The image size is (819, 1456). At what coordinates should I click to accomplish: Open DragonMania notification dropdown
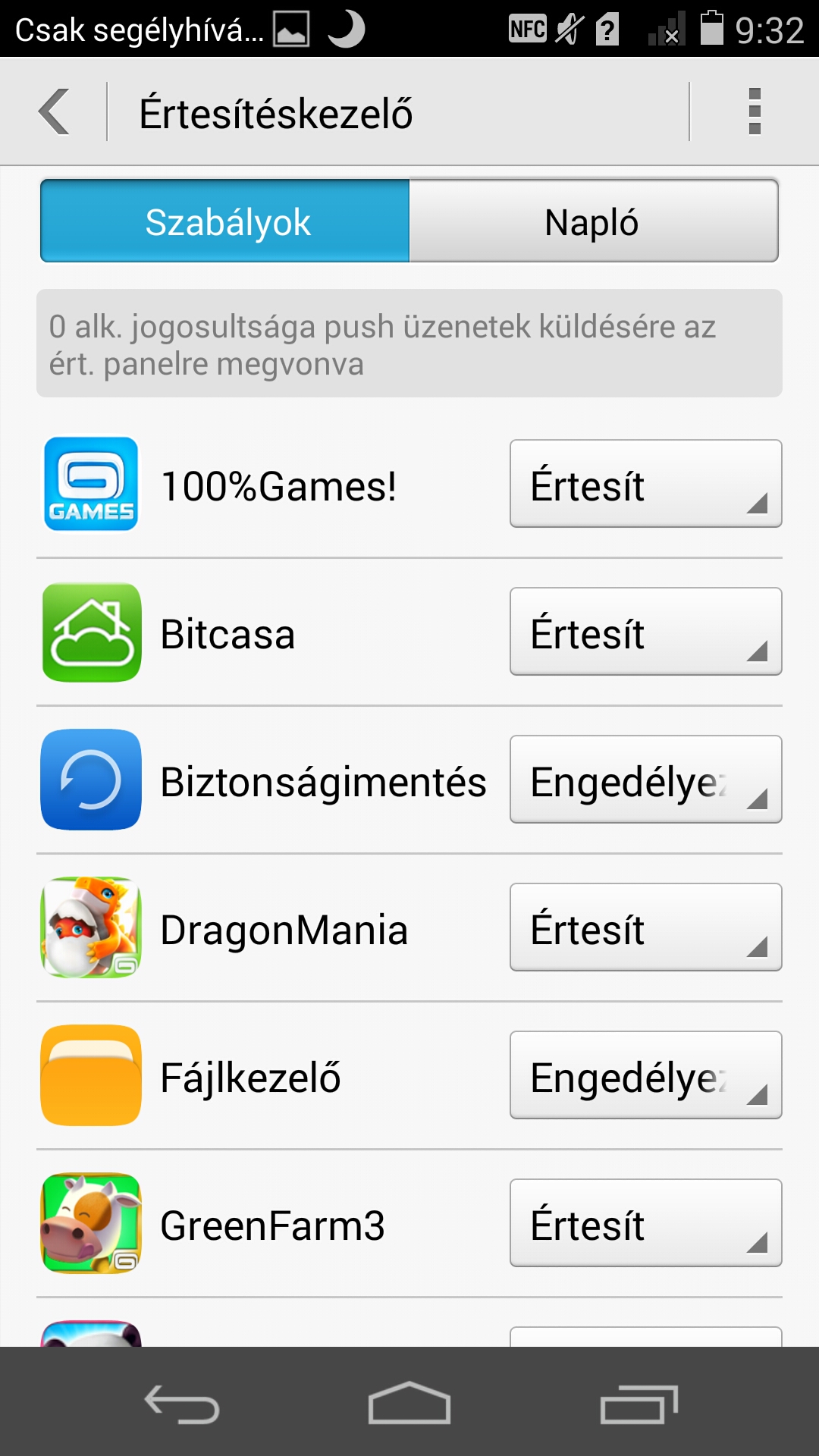tap(645, 927)
